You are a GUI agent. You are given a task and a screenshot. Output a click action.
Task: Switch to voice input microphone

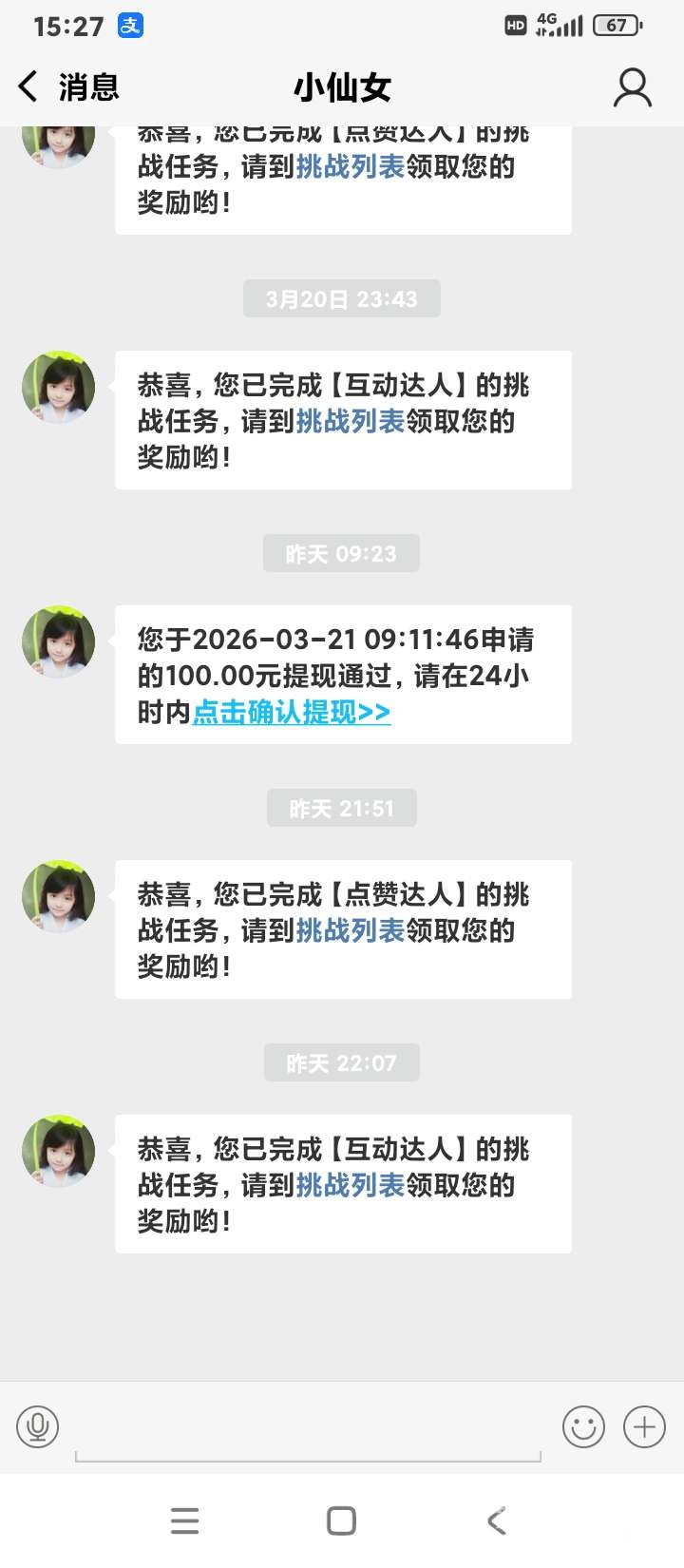(x=38, y=1426)
